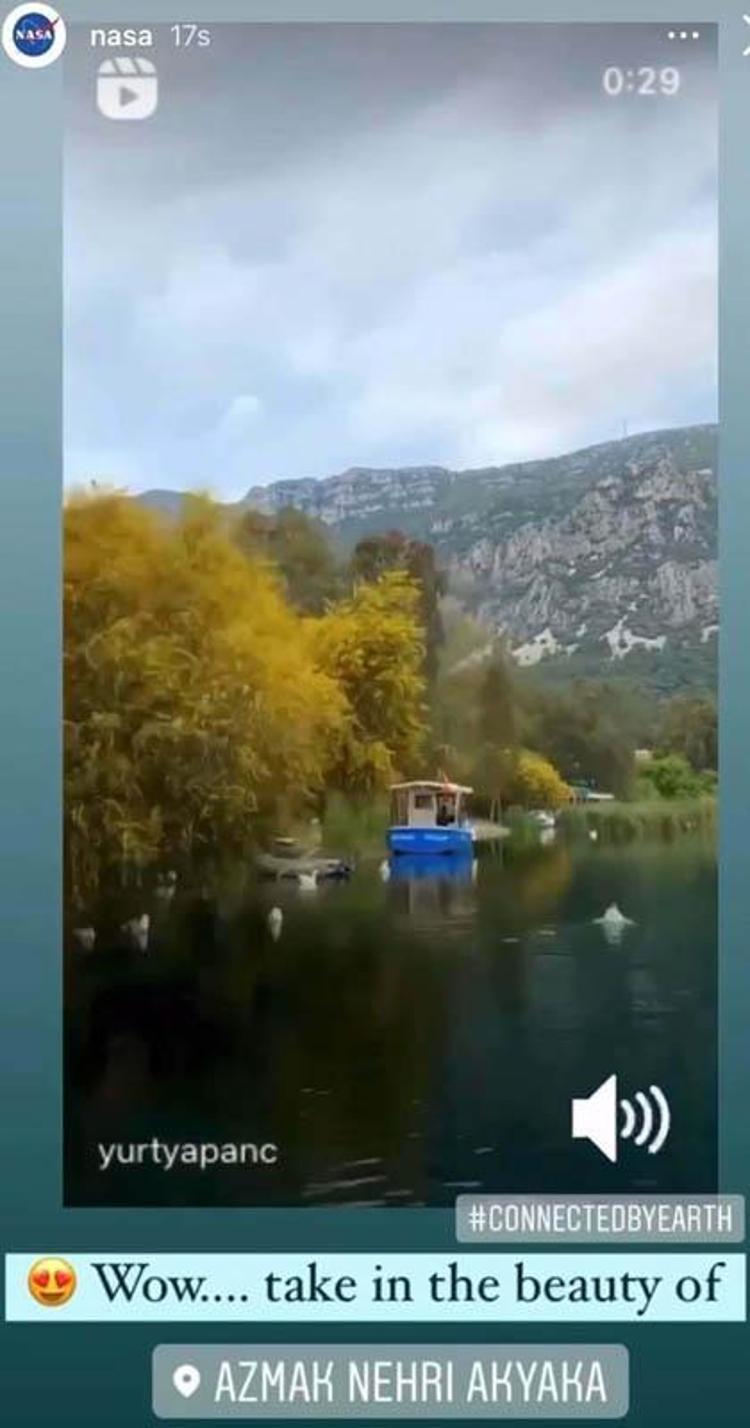Tap the nasa username at the top
This screenshot has height=1428, width=750.
[121, 37]
